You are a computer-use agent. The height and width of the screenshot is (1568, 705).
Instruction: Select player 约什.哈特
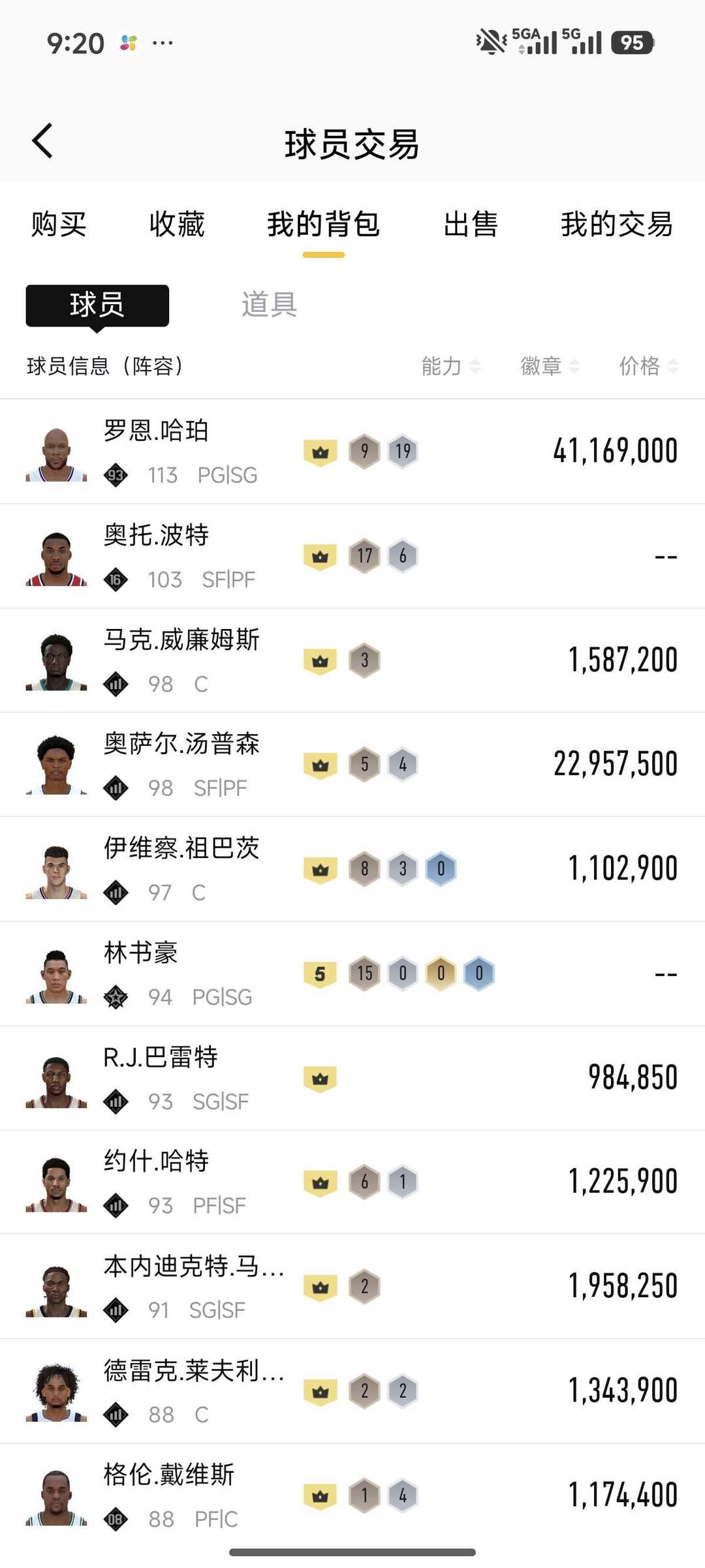point(352,1182)
